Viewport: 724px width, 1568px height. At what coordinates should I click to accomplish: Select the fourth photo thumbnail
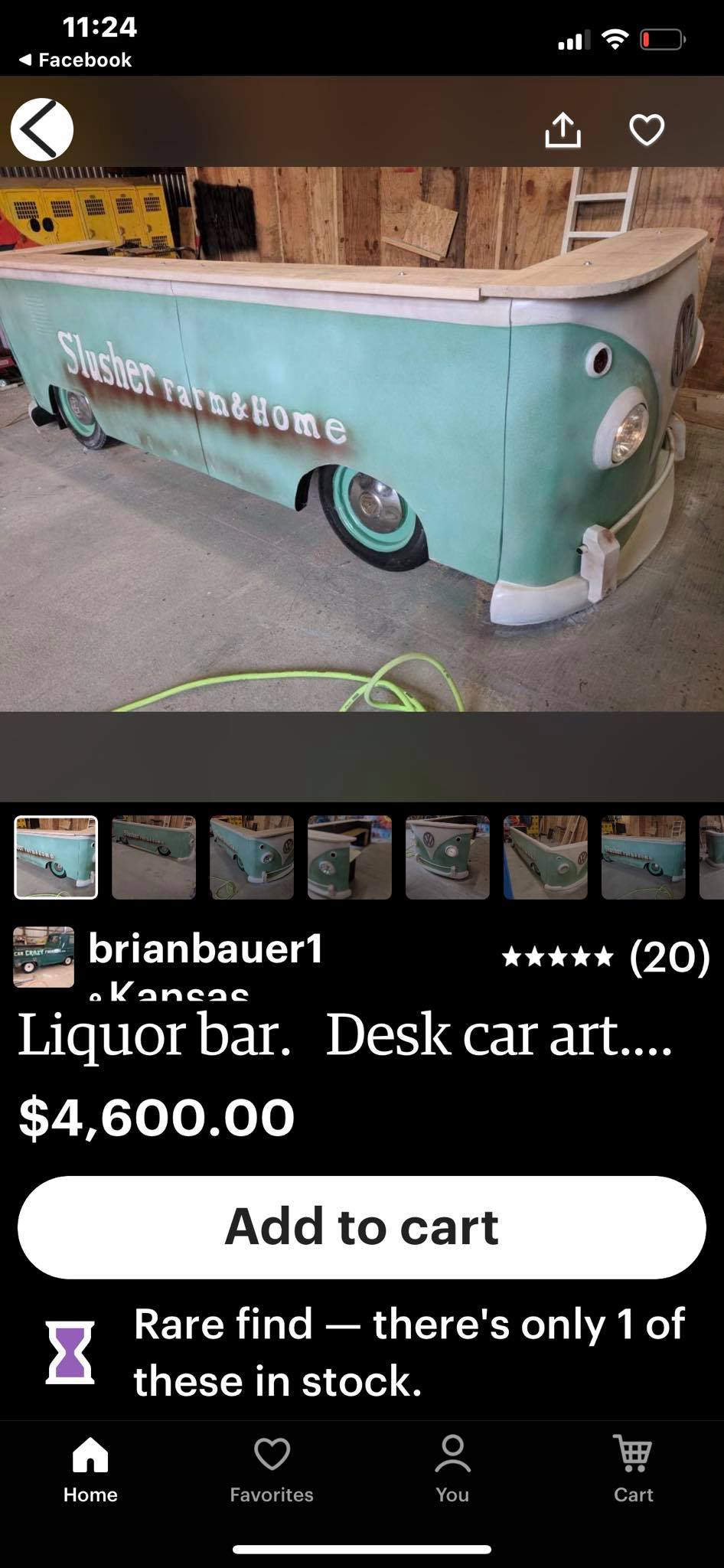(350, 857)
